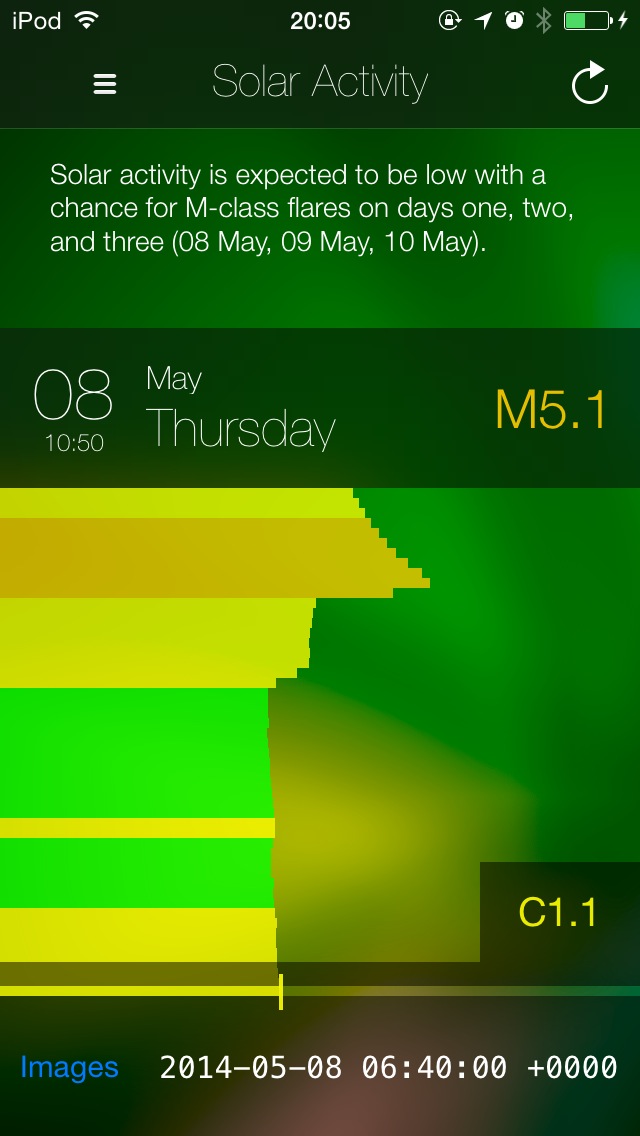Tap the timeline slider marker
Viewport: 640px width, 1136px height.
coord(281,991)
